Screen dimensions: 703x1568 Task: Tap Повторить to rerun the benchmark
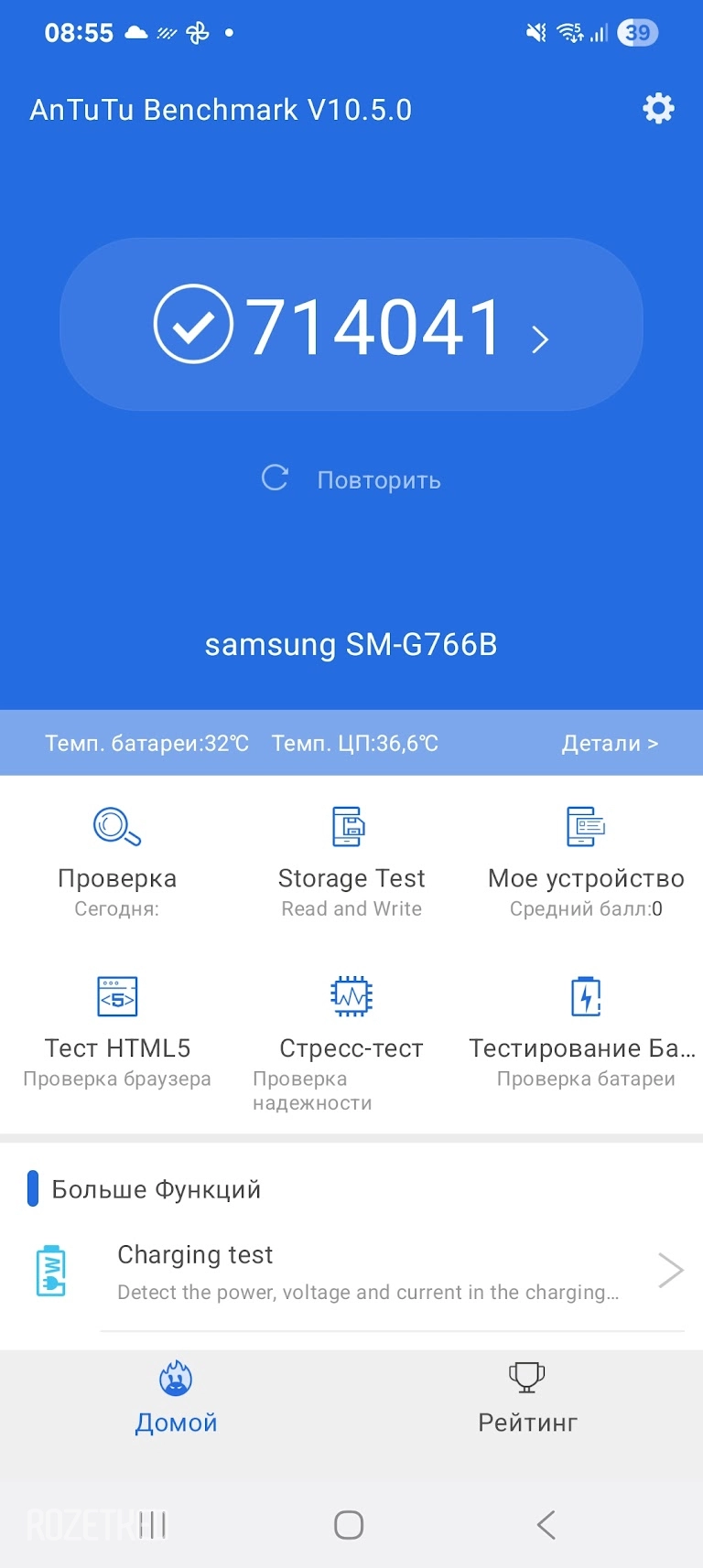click(352, 479)
